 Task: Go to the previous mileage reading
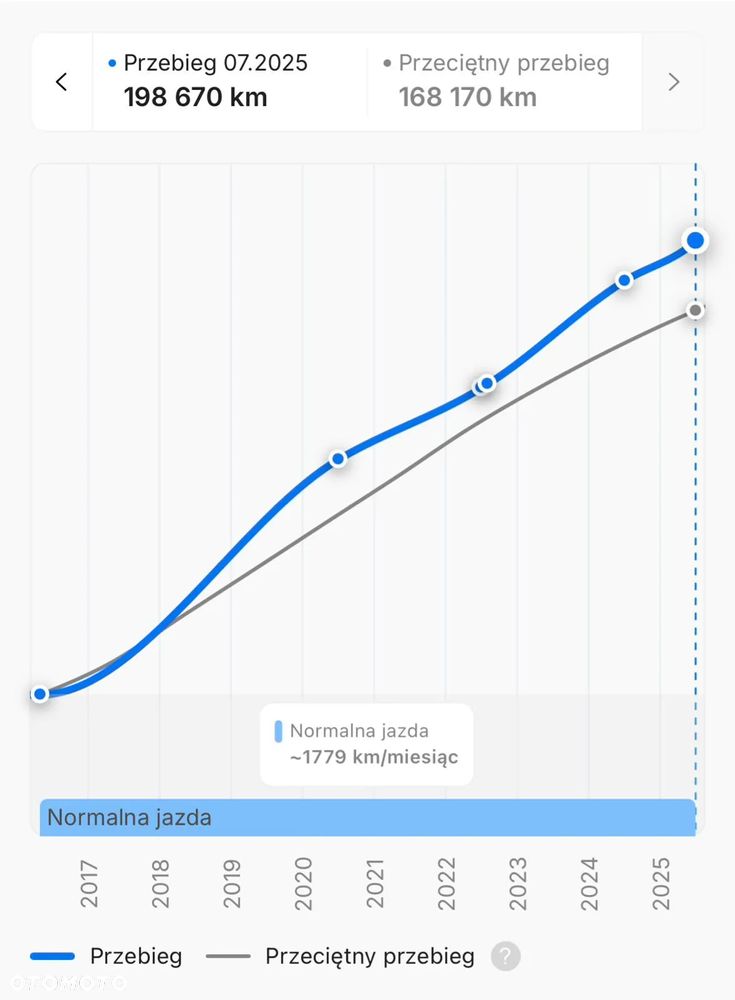[62, 82]
